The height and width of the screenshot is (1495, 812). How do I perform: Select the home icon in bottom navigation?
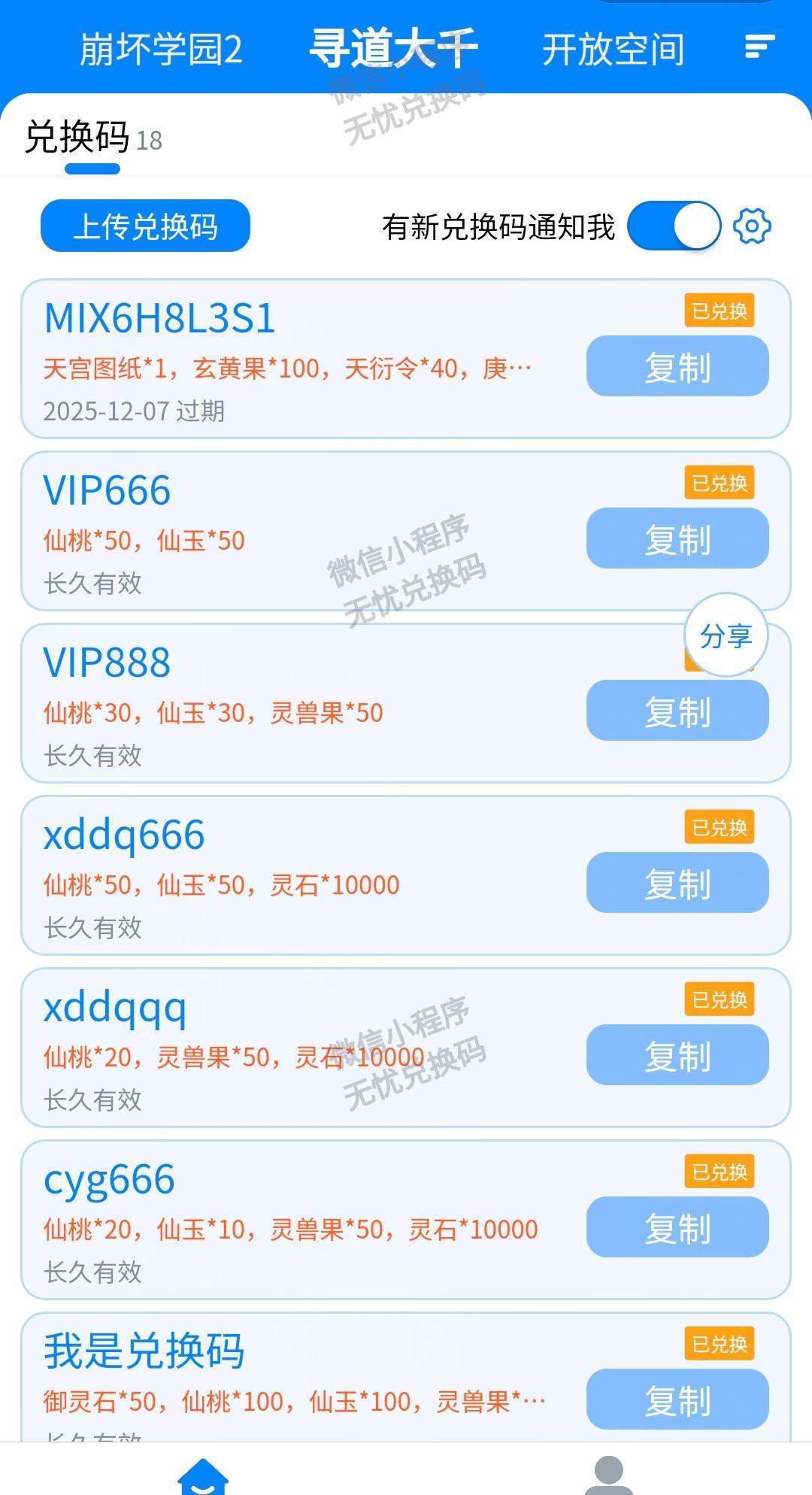tap(203, 1474)
